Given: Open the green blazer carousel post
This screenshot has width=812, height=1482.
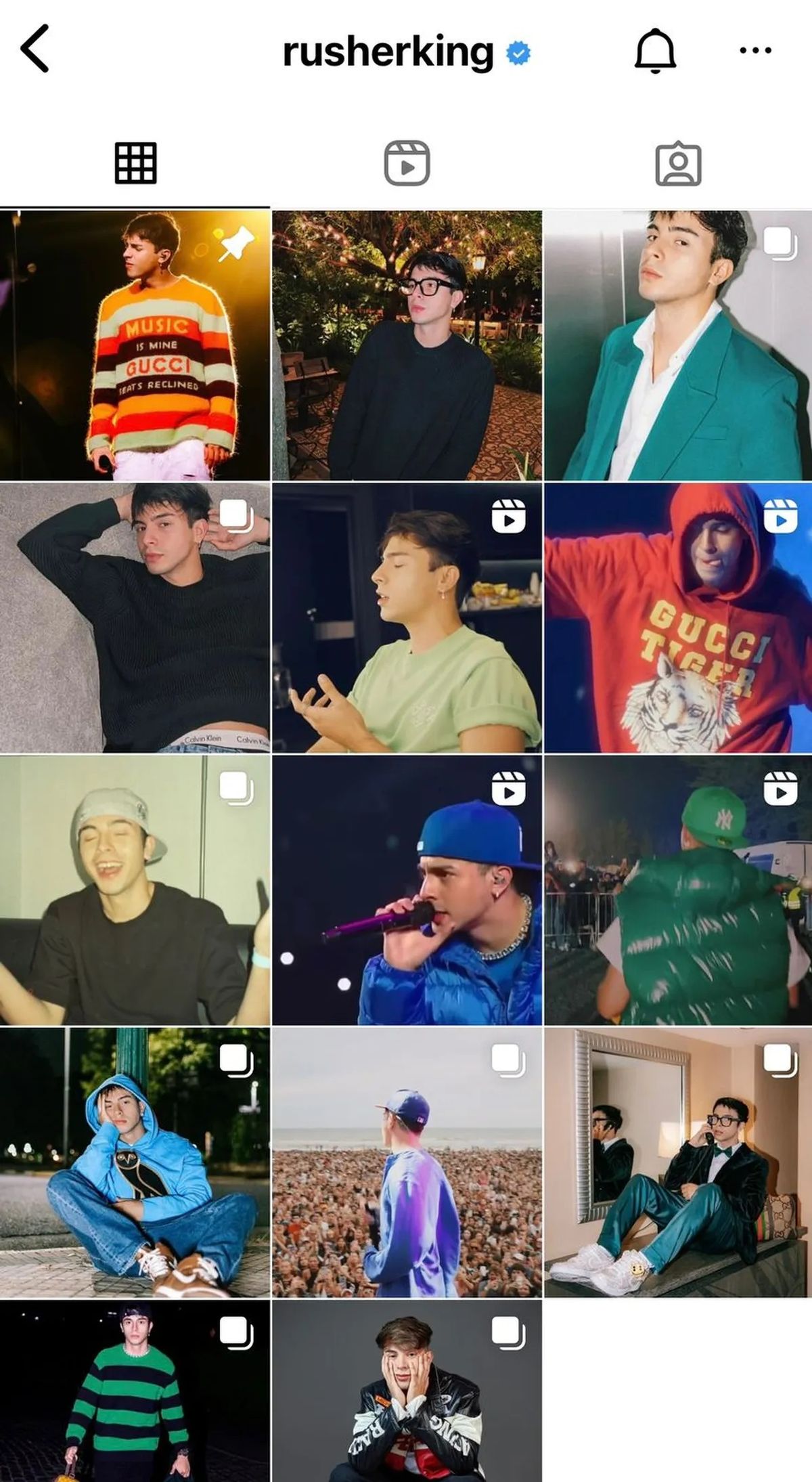Looking at the screenshot, I should (x=678, y=345).
